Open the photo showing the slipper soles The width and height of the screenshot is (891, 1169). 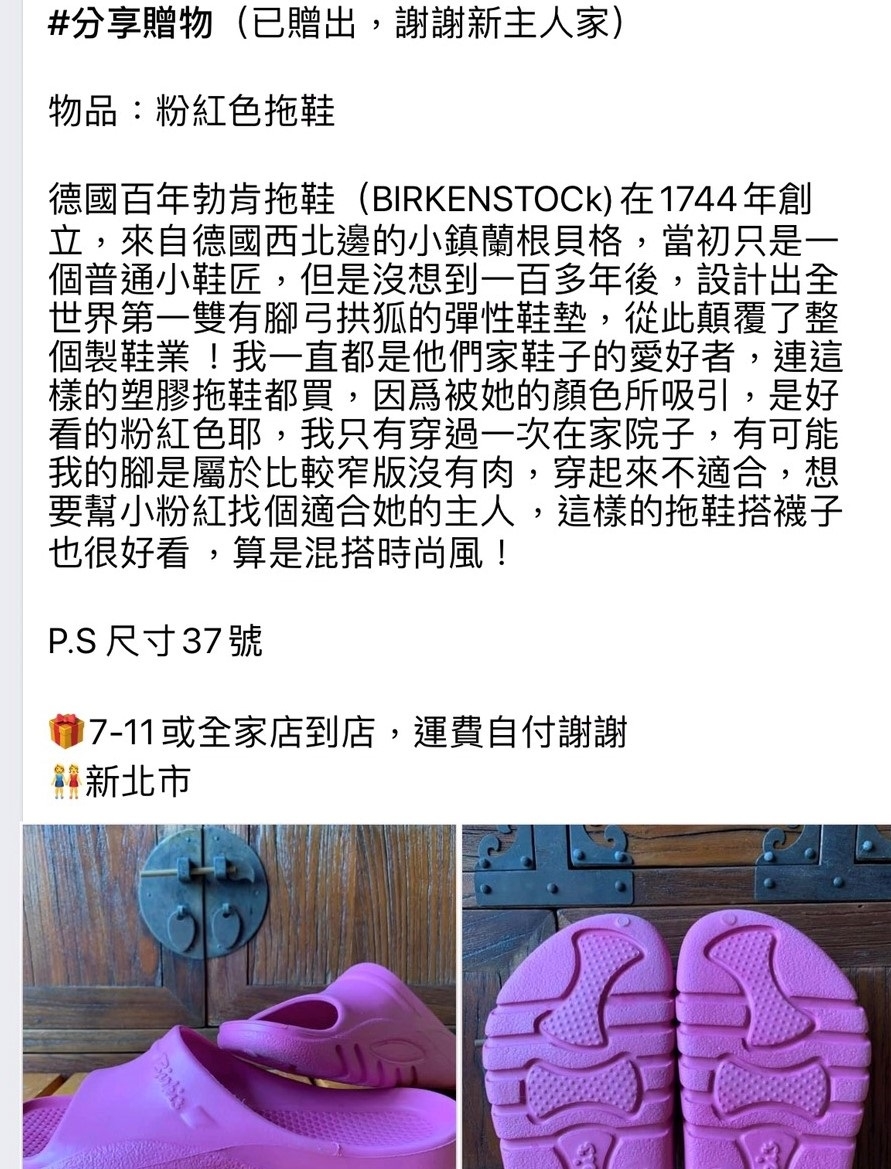point(676,996)
